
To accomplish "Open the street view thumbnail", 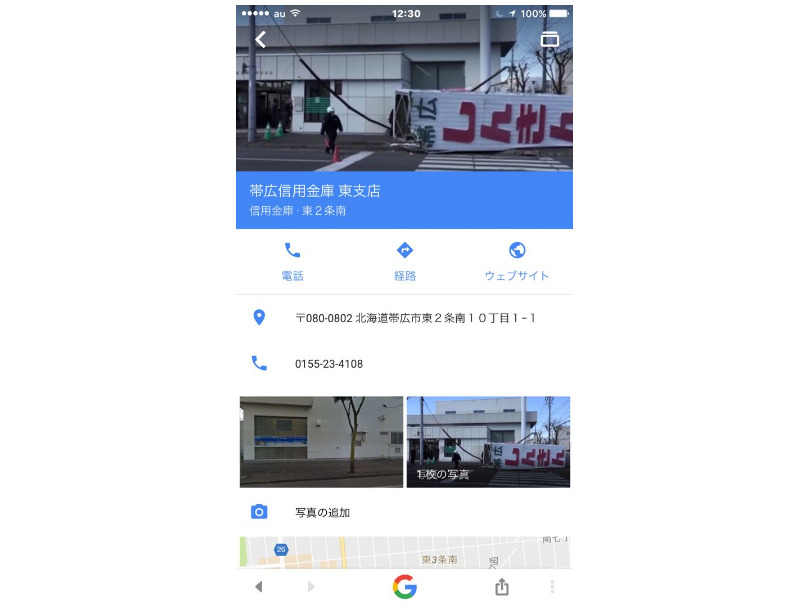I will pyautogui.click(x=321, y=442).
